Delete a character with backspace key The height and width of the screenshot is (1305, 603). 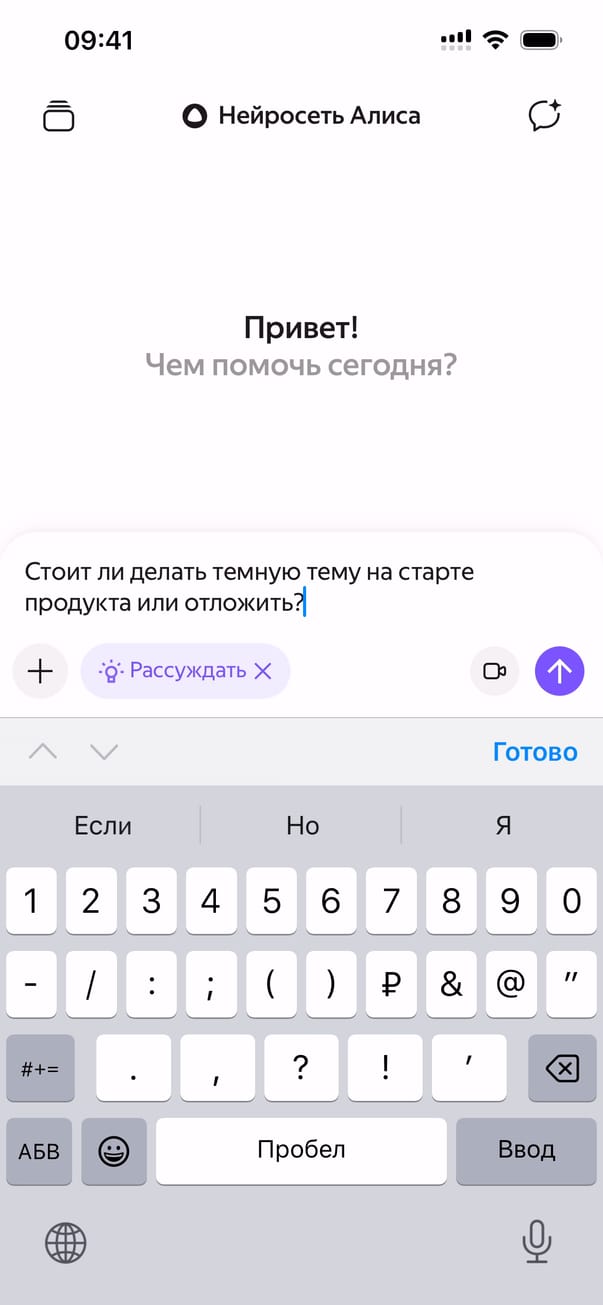pos(562,1069)
